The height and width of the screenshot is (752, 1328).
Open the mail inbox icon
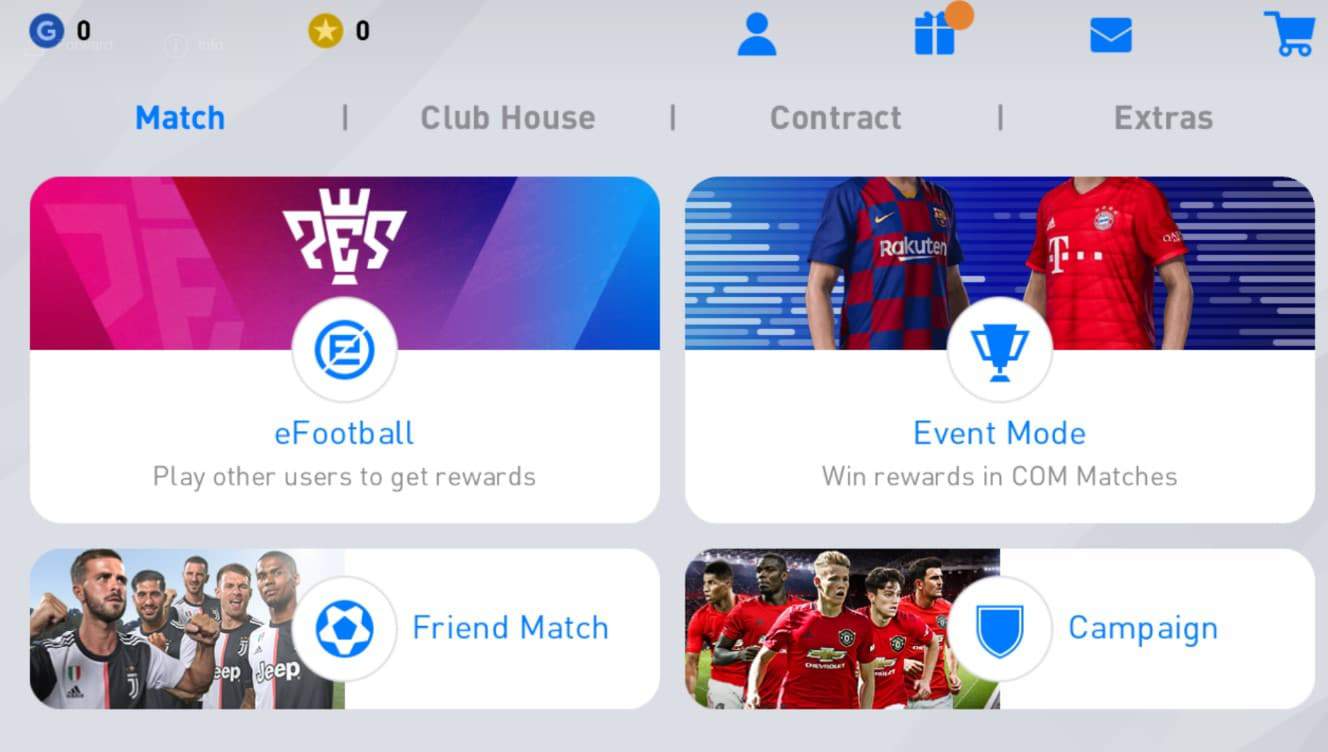click(x=1110, y=36)
